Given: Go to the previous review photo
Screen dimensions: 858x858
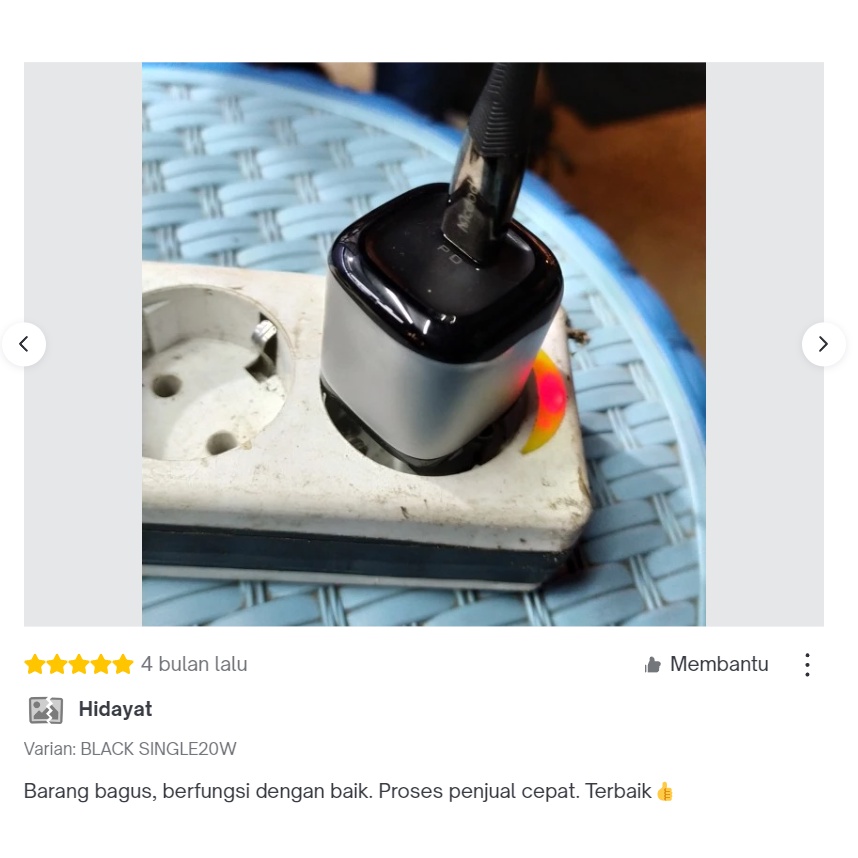Looking at the screenshot, I should click(24, 344).
